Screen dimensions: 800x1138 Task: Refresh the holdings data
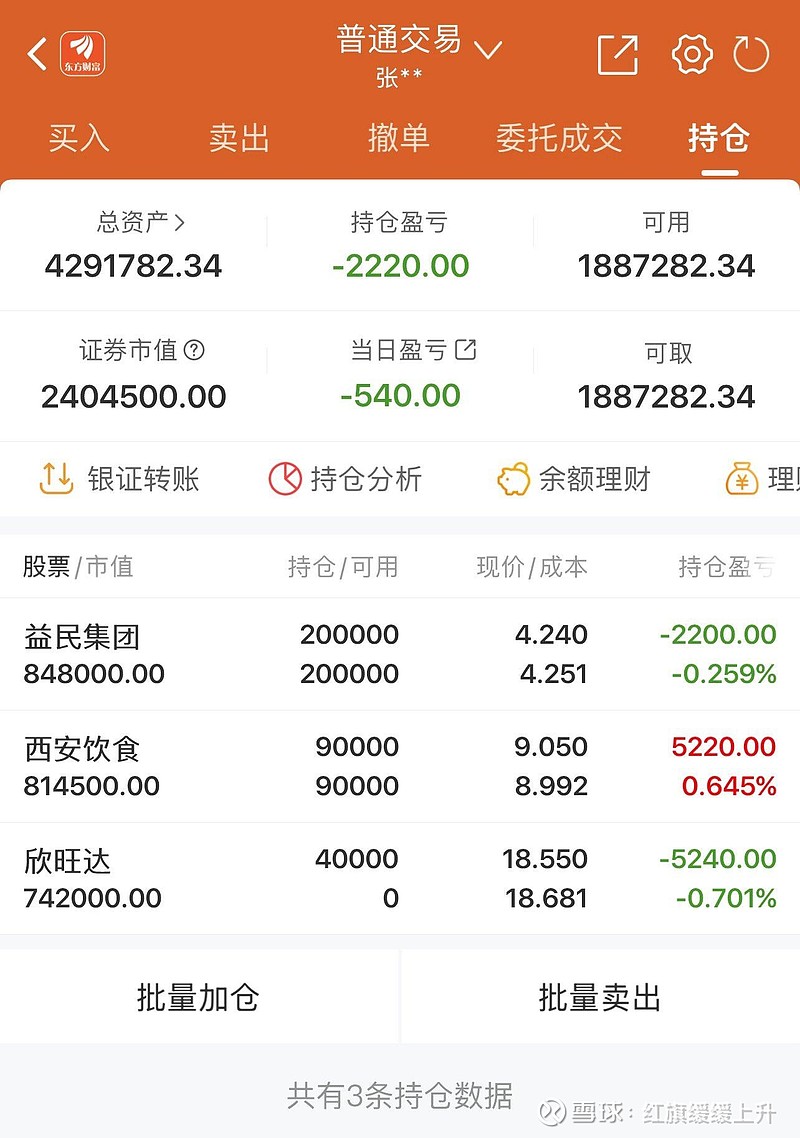(751, 54)
